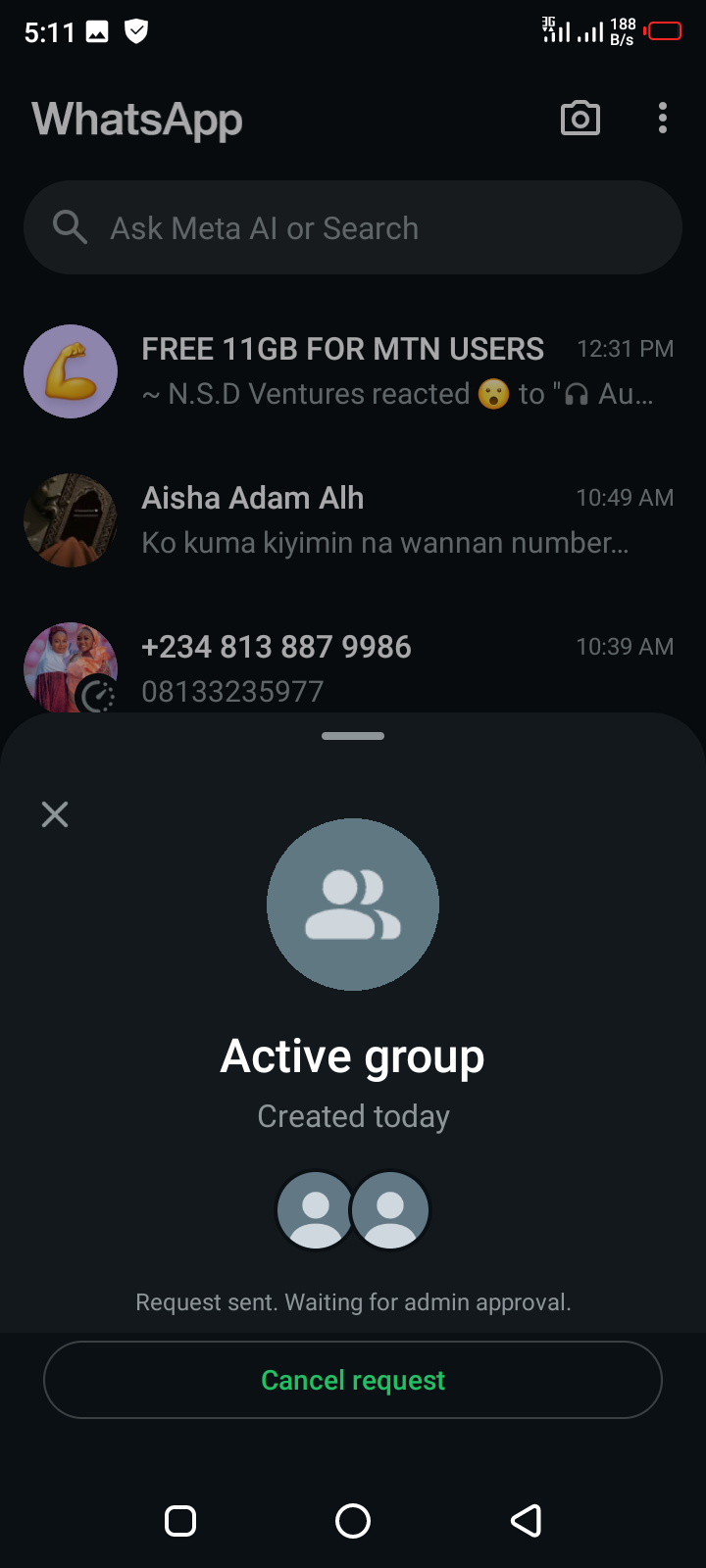Open the camera icon
706x1568 pixels.
tap(580, 119)
